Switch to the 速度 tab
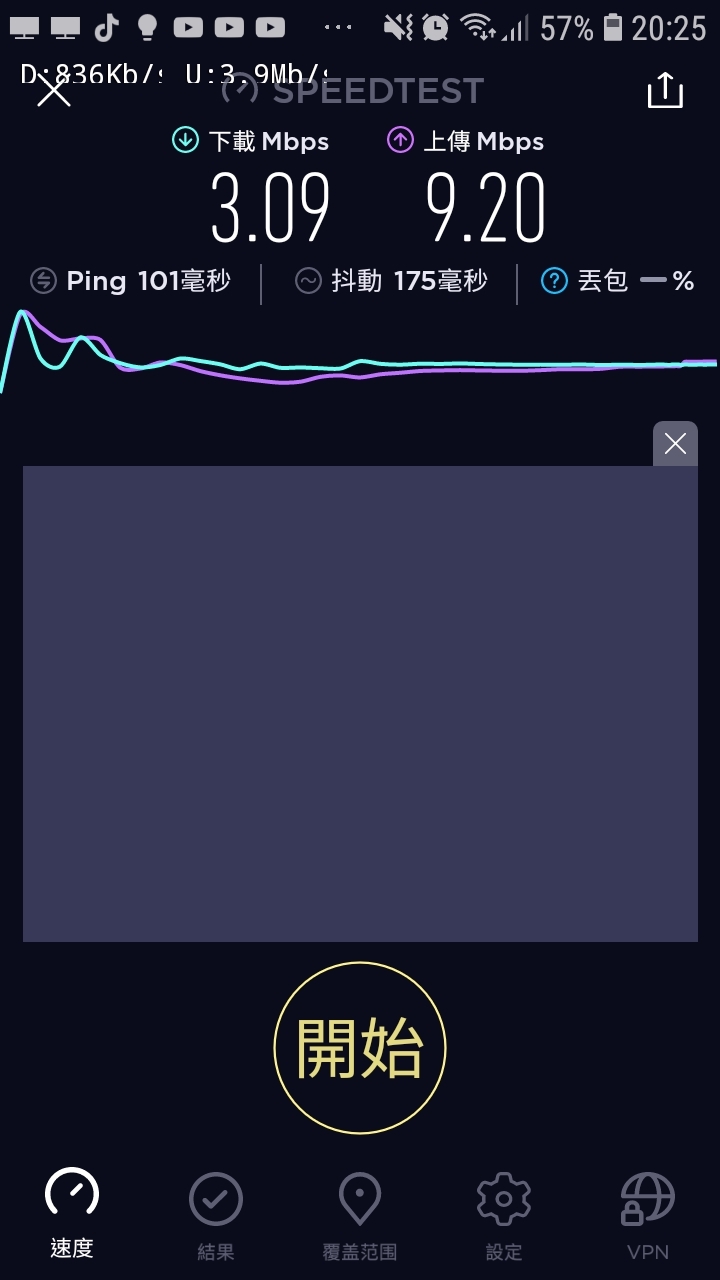 72,1214
